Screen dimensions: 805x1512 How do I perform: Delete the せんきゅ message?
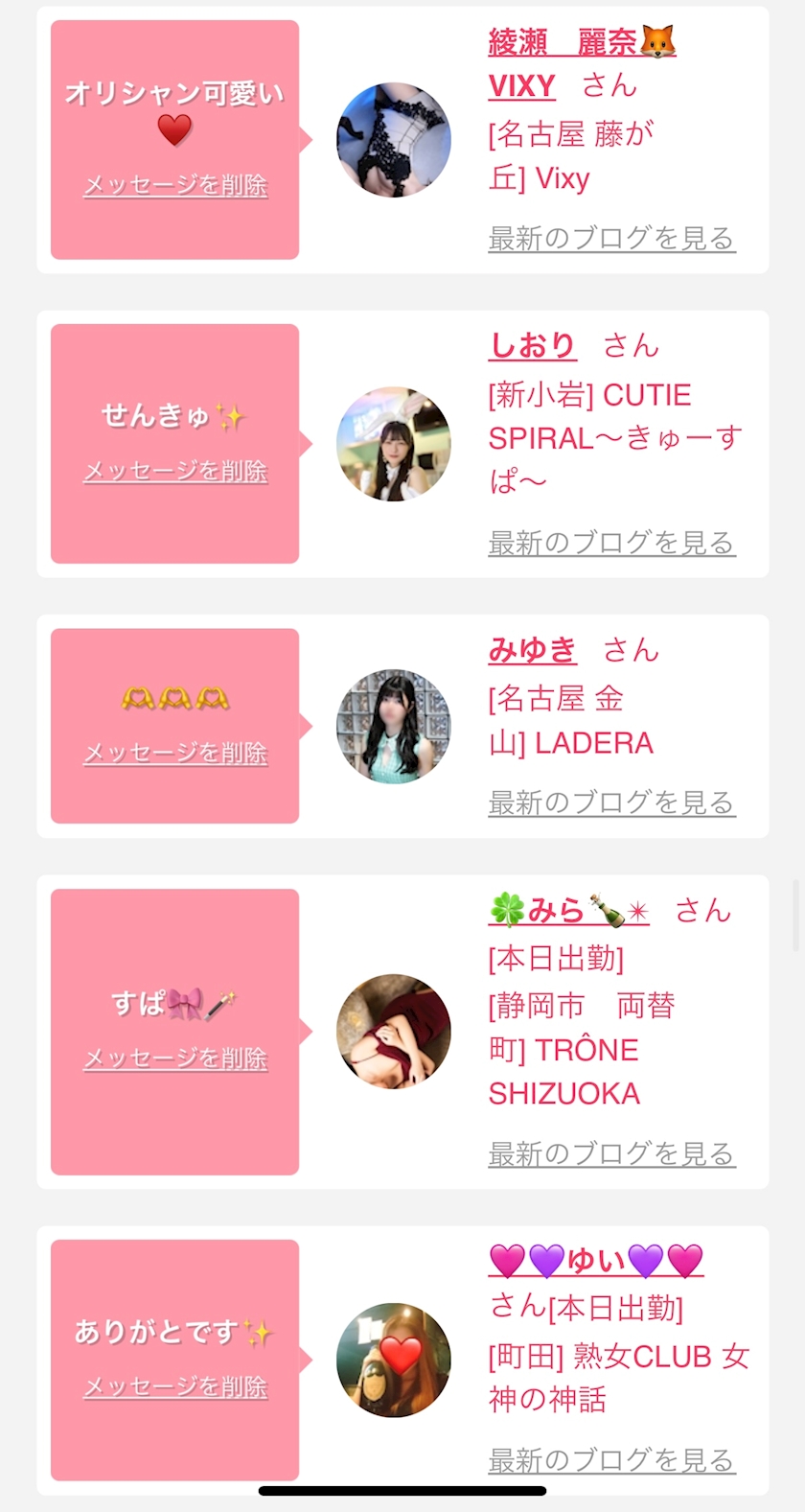tap(175, 471)
